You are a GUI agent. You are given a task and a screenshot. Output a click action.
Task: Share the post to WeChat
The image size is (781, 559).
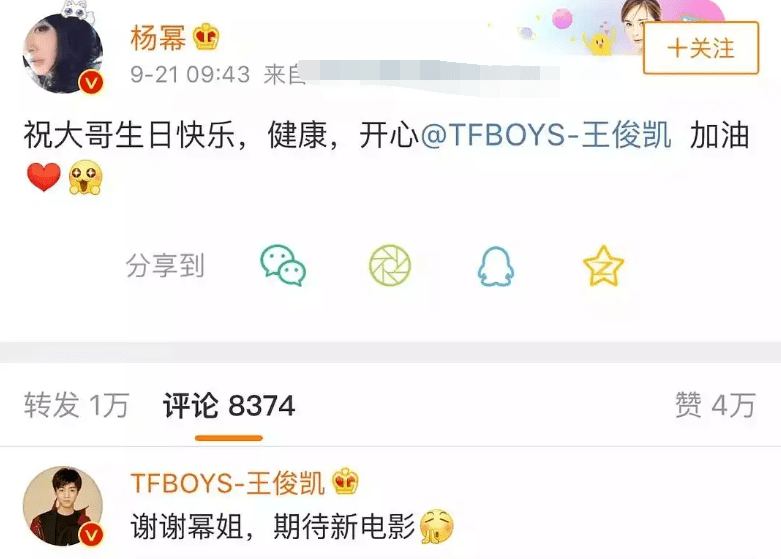coord(283,265)
